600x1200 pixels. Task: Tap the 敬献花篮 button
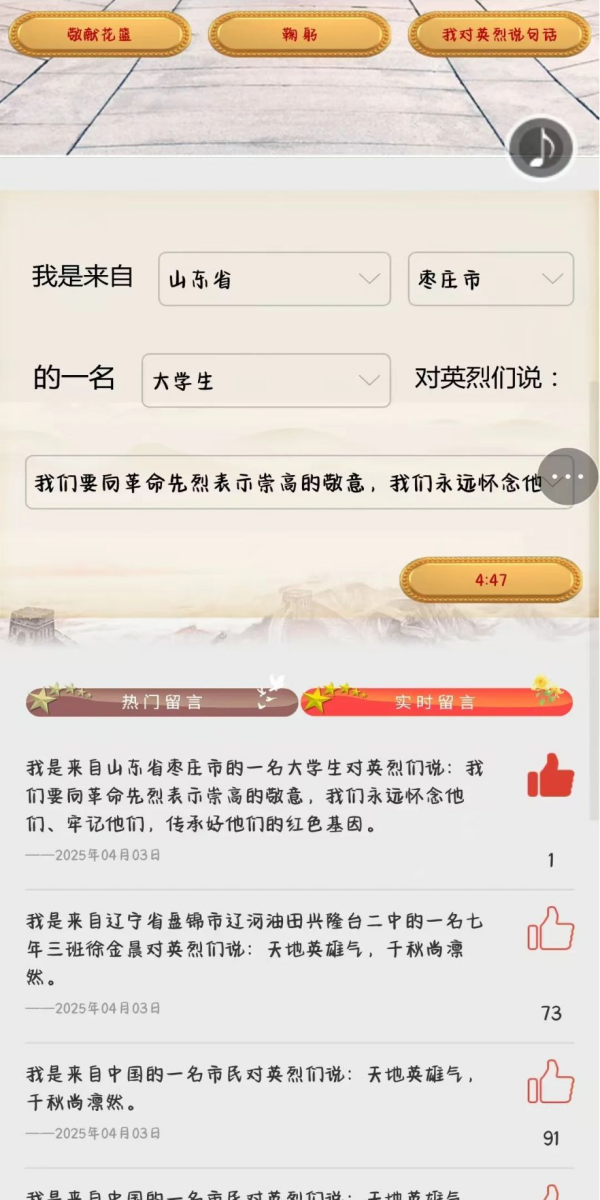click(99, 34)
